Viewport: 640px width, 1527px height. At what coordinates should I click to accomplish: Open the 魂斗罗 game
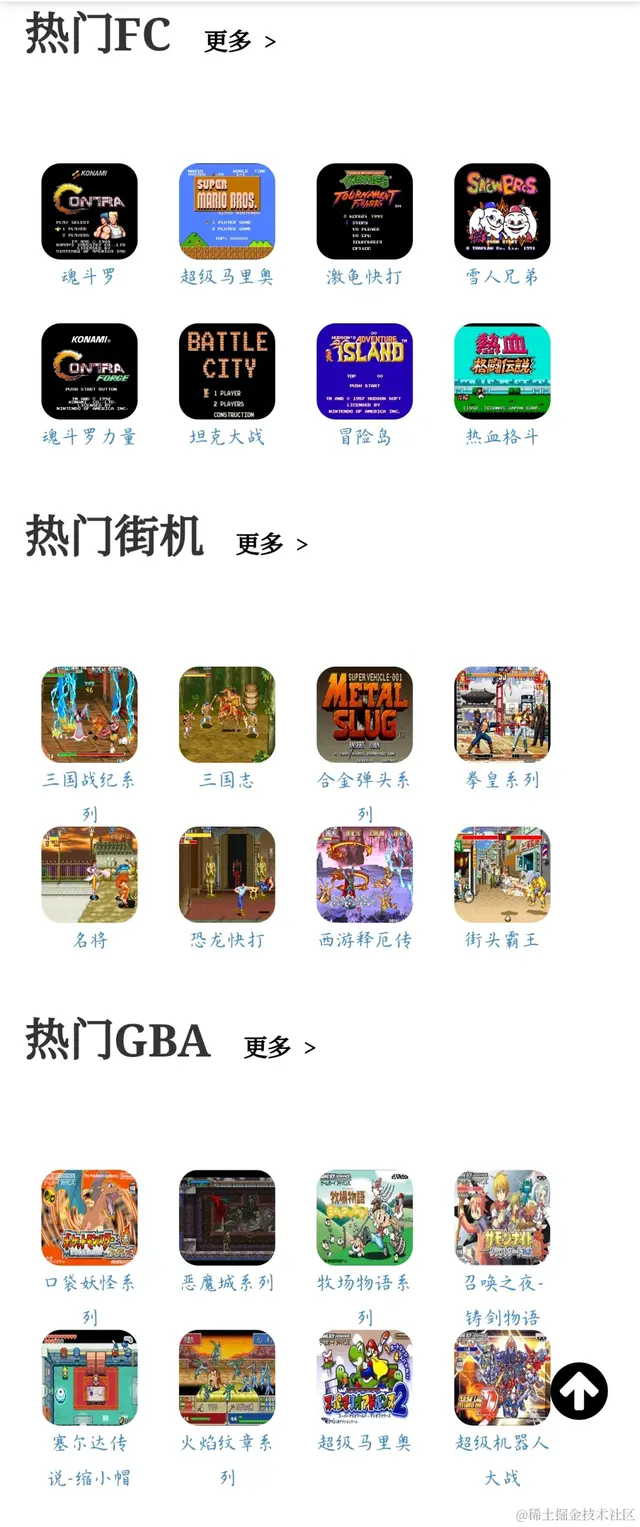click(x=89, y=212)
